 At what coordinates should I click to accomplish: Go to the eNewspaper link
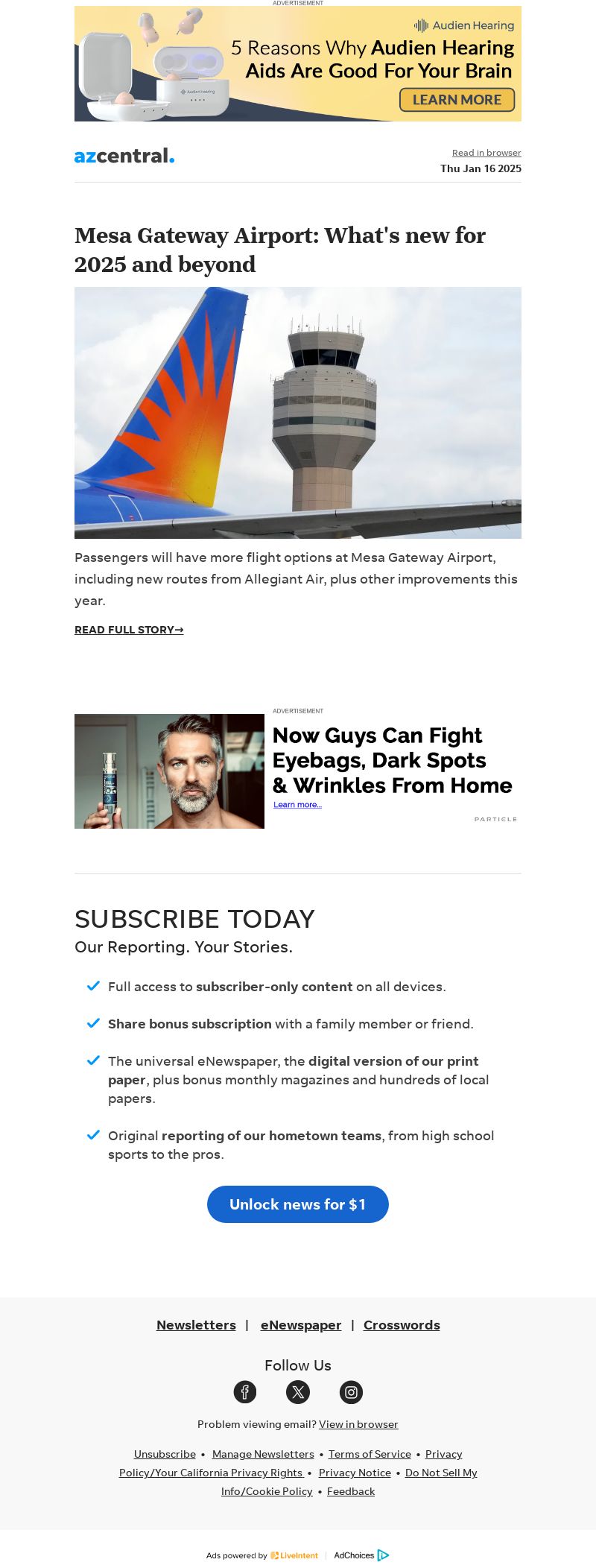301,1325
